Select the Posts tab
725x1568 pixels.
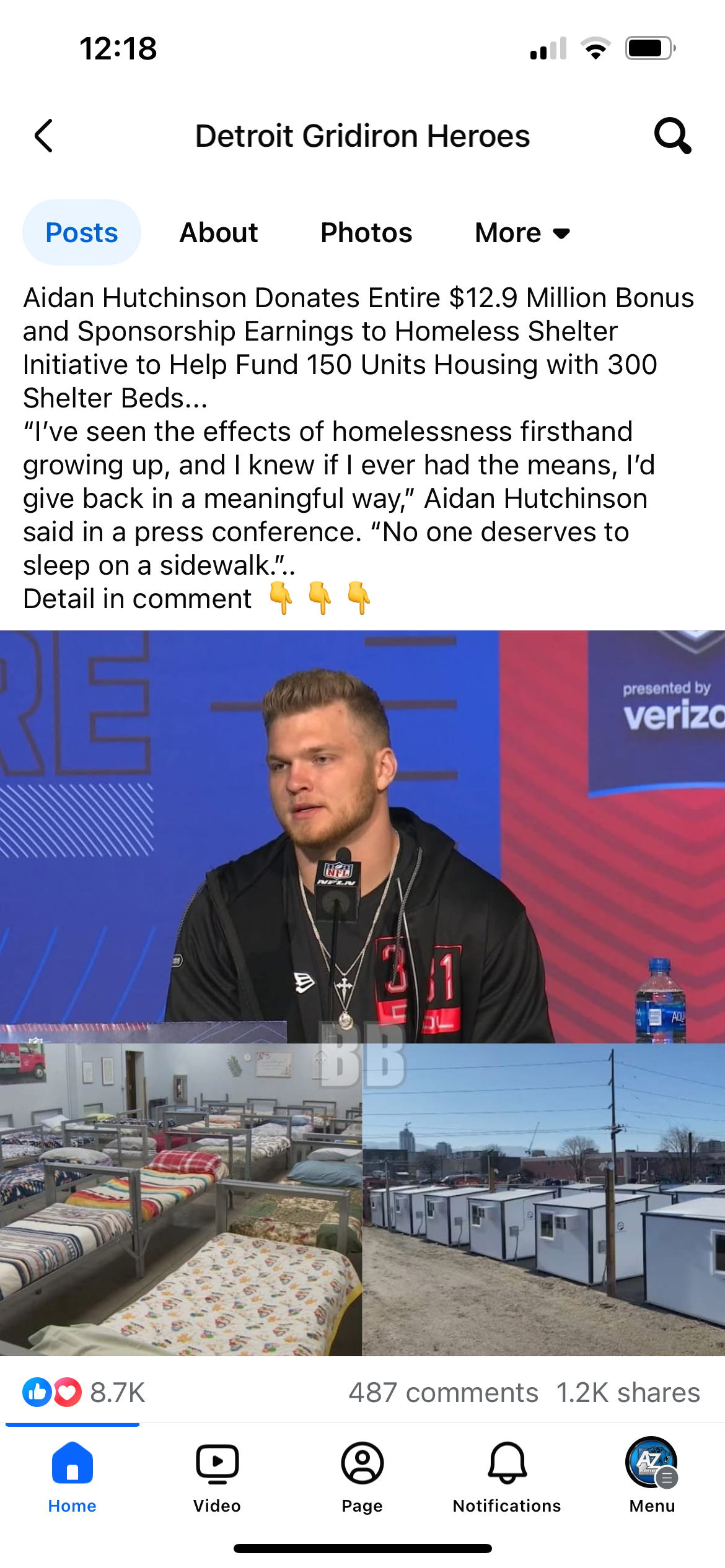[x=82, y=233]
